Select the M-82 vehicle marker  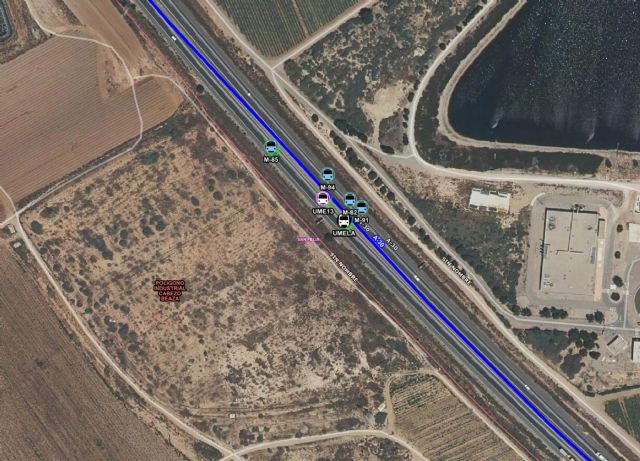pos(350,200)
